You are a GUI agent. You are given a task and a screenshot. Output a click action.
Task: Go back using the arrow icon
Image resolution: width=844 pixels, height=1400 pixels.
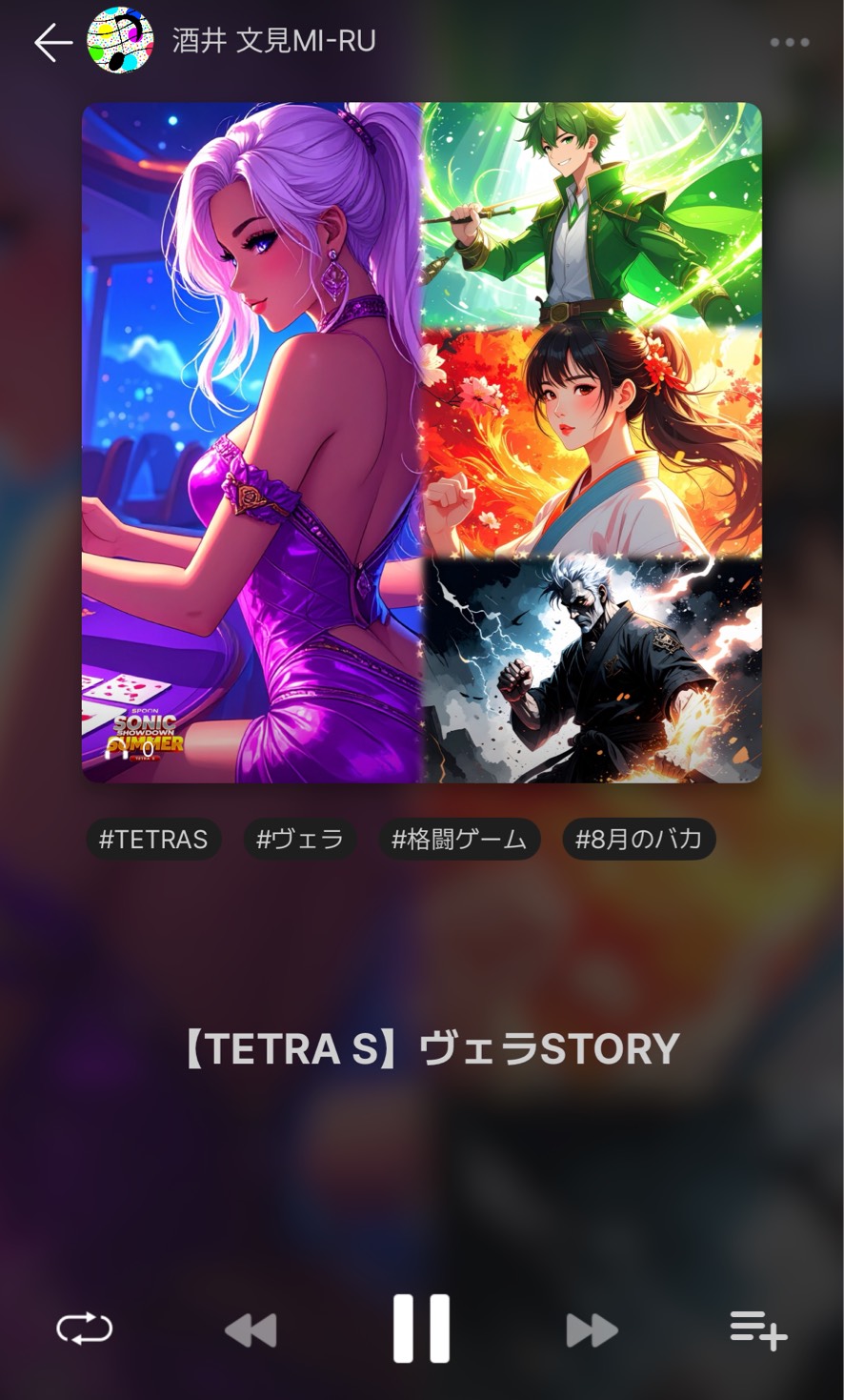pyautogui.click(x=53, y=42)
